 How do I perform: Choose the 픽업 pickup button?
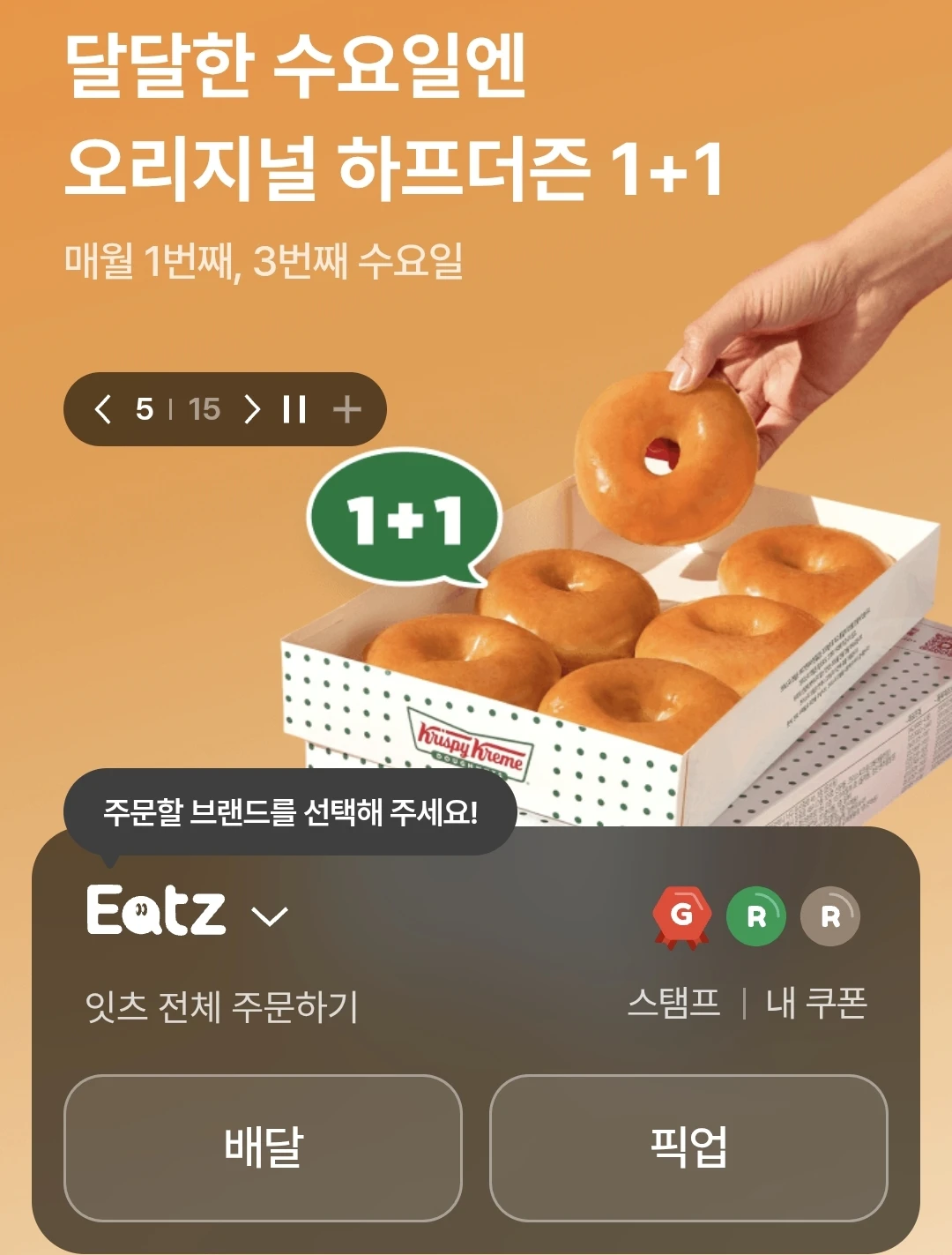tap(688, 1147)
